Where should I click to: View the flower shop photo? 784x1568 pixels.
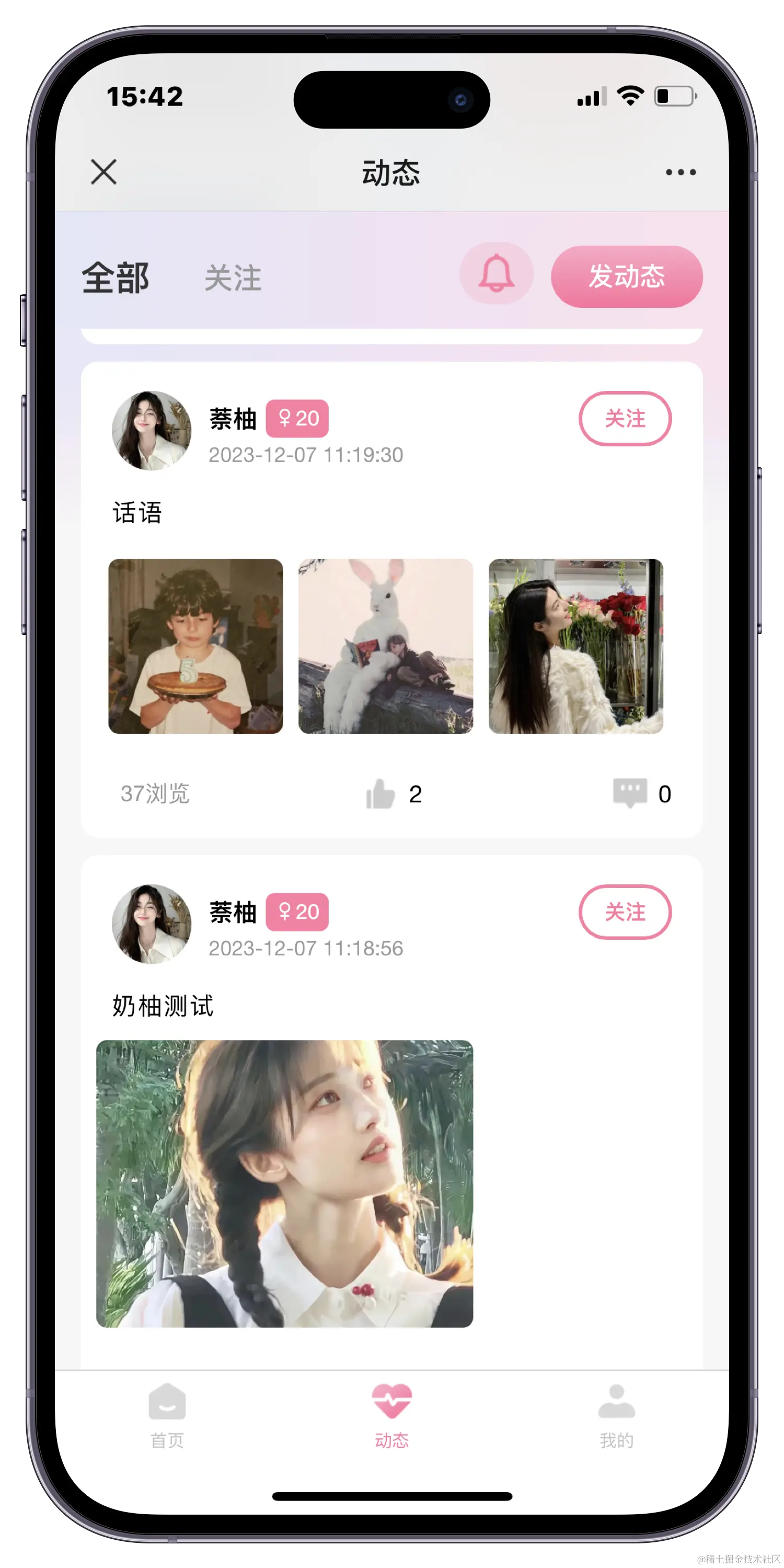(575, 646)
